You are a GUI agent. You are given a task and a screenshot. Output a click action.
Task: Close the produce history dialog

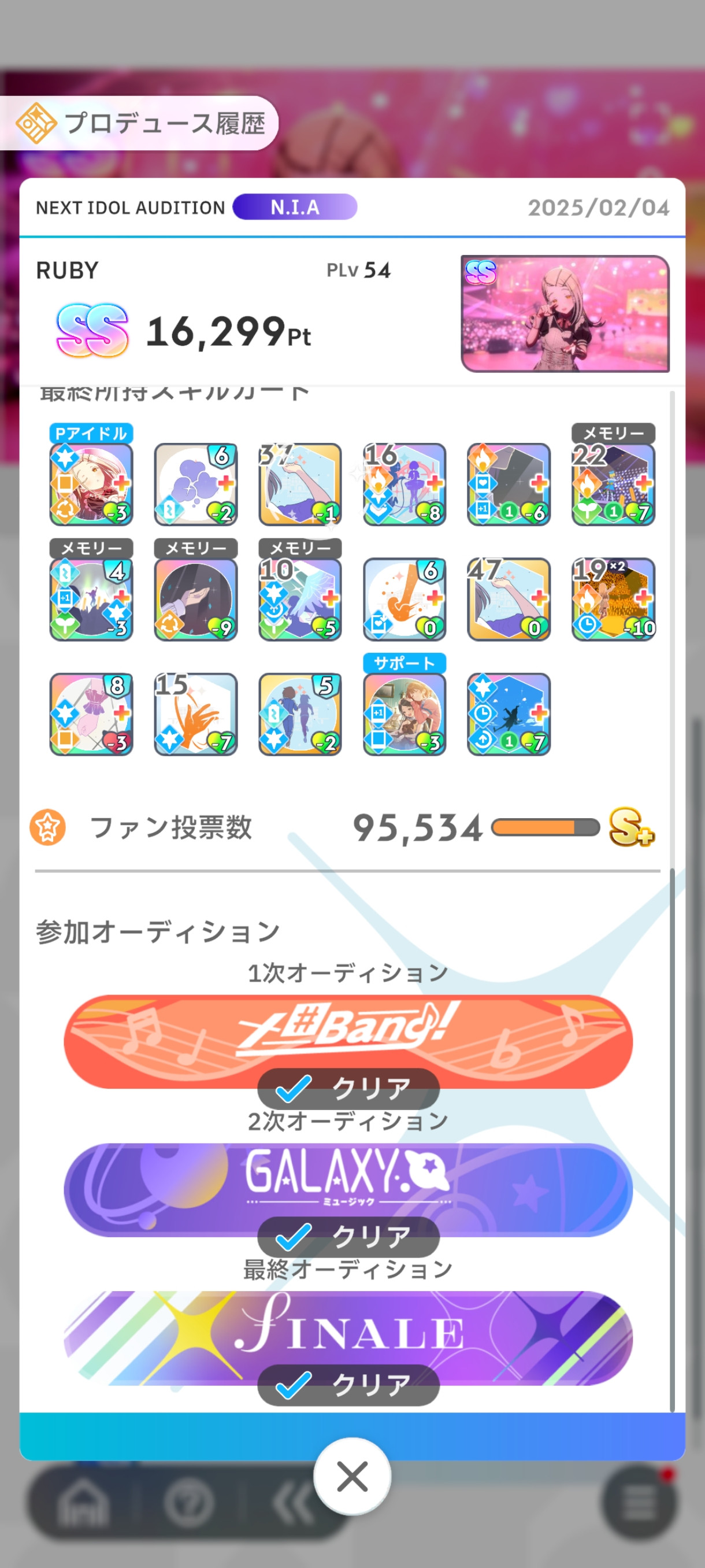[352, 1476]
